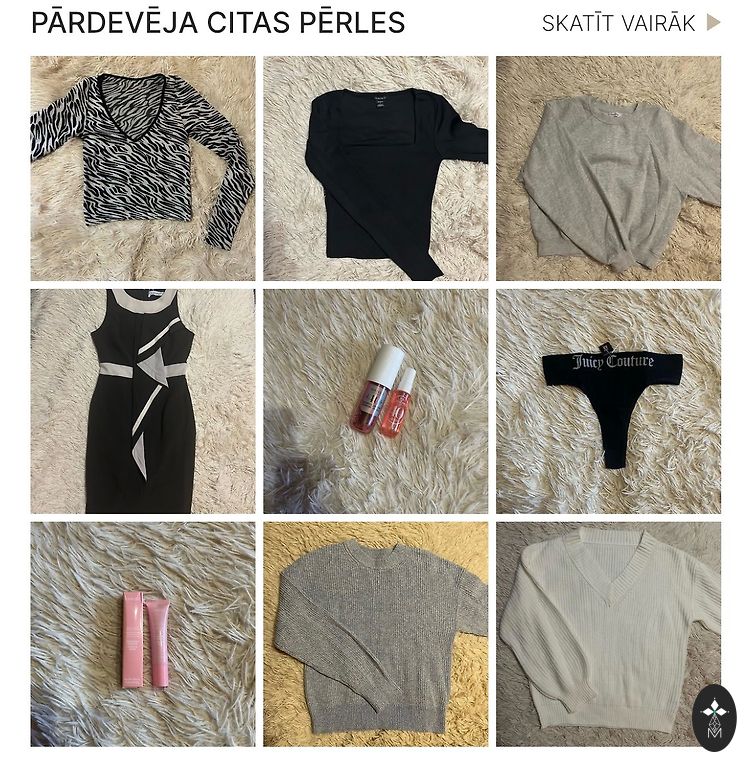Open the pink cosmetic tube listing

point(143,634)
